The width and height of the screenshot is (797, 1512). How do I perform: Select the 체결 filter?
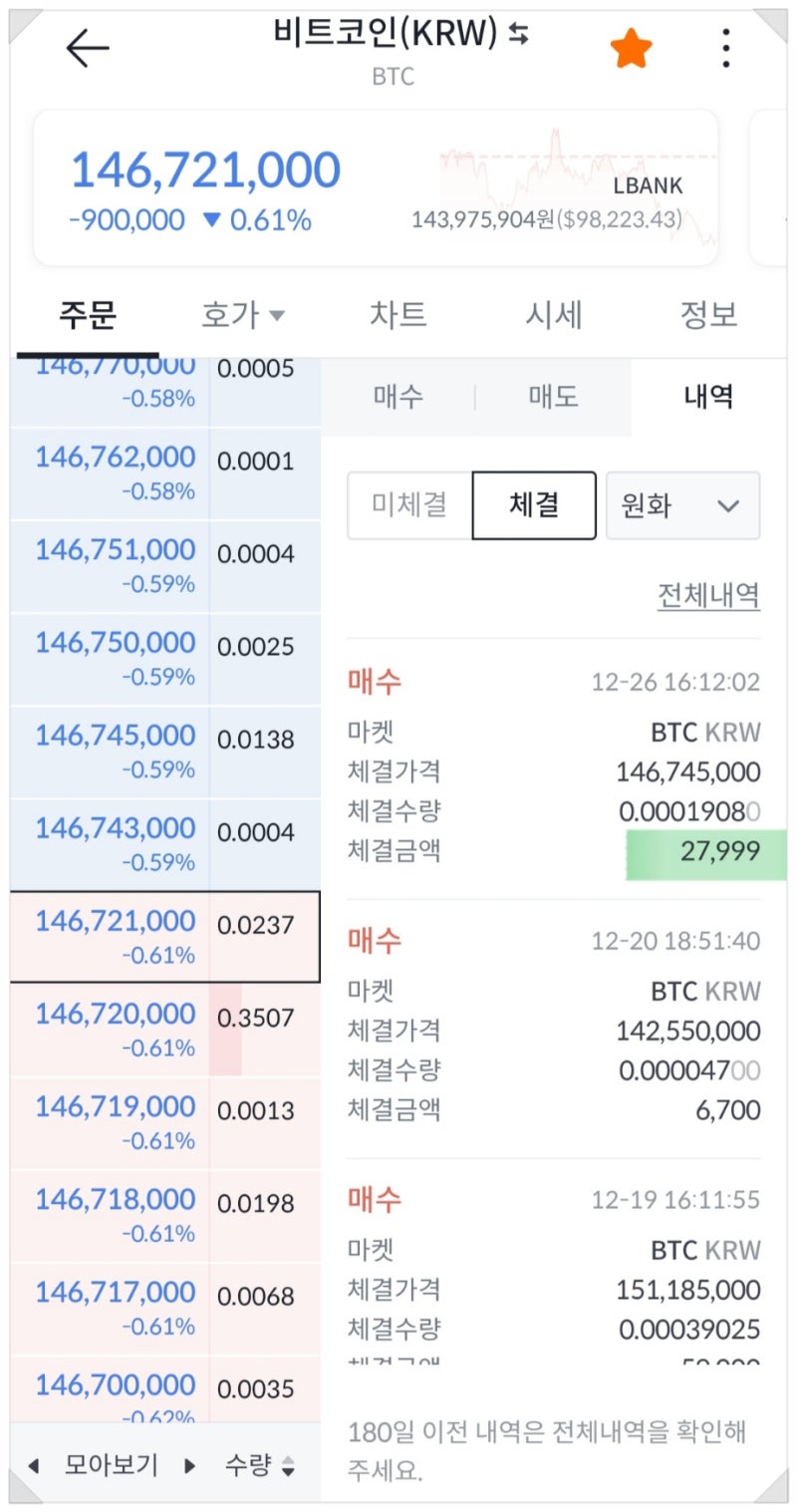[x=533, y=505]
